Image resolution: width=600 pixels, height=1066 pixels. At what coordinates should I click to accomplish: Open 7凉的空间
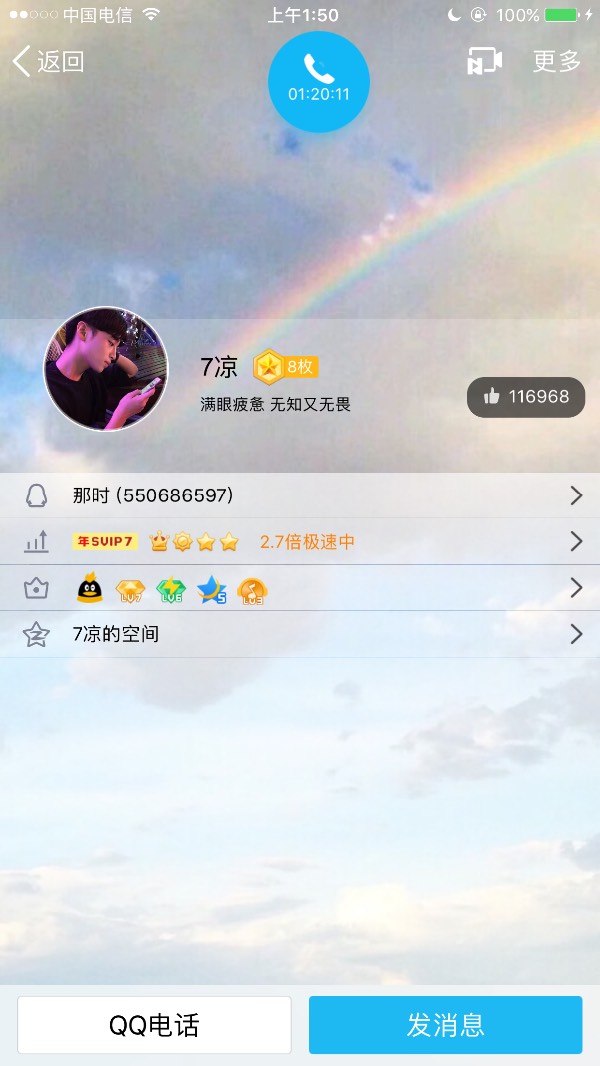click(x=300, y=634)
